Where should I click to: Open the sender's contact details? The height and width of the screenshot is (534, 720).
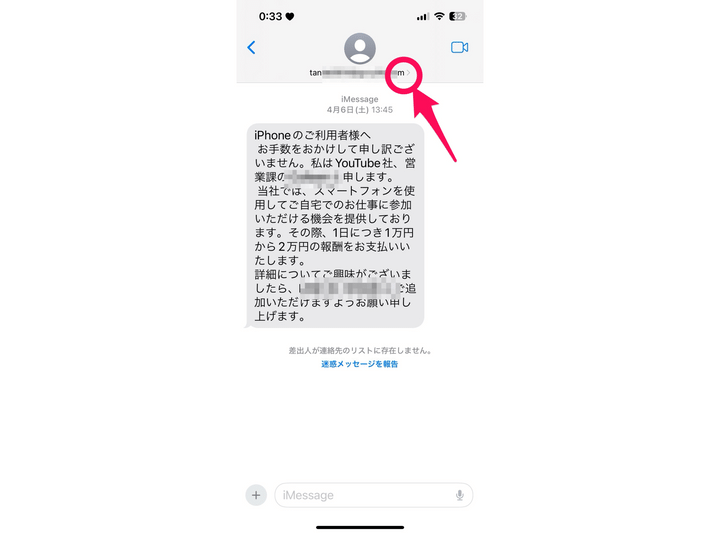pos(360,48)
